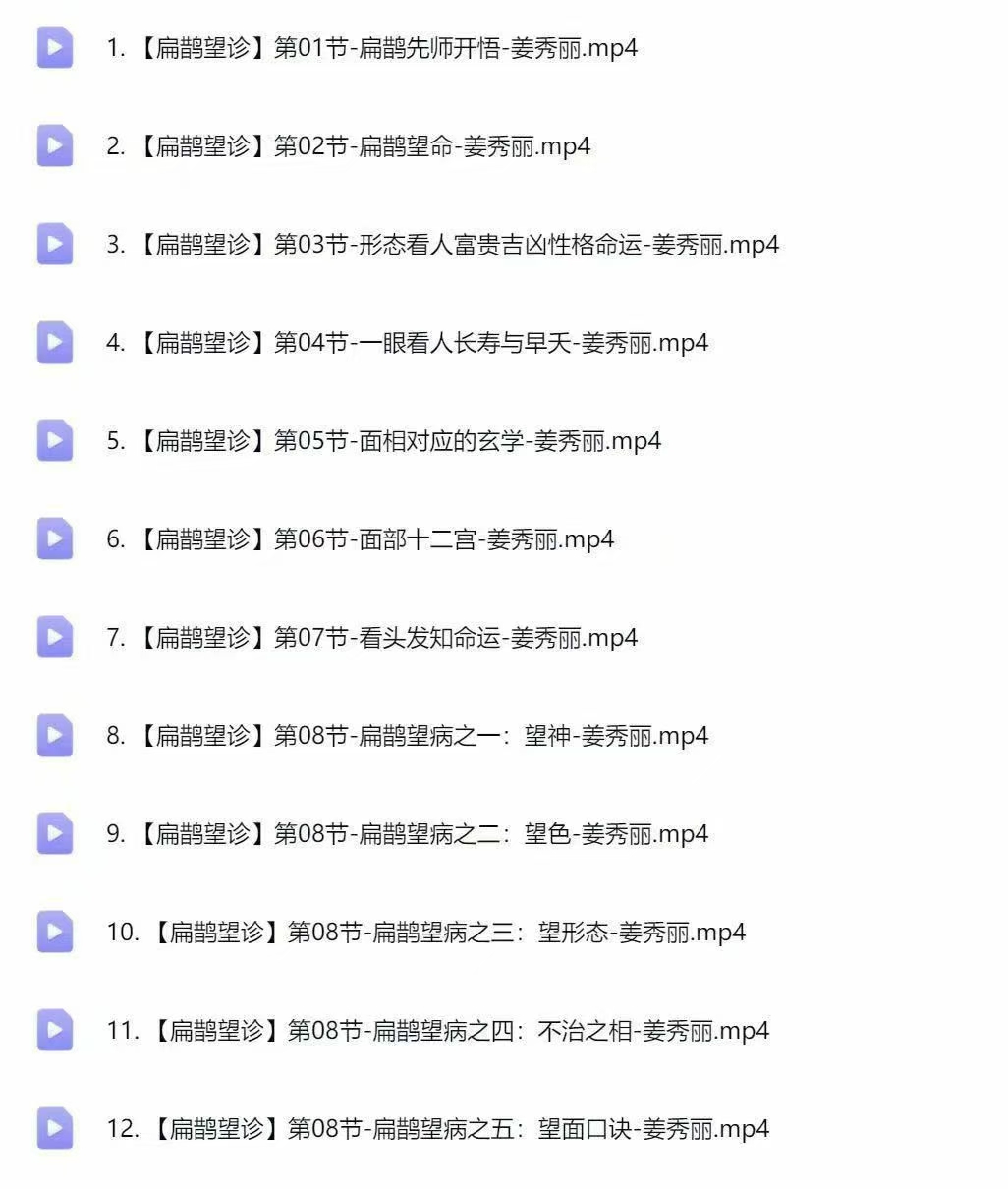Select 扁鹊望病之四：不治之相 video
The height and width of the screenshot is (1189, 1008).
coord(437,1031)
